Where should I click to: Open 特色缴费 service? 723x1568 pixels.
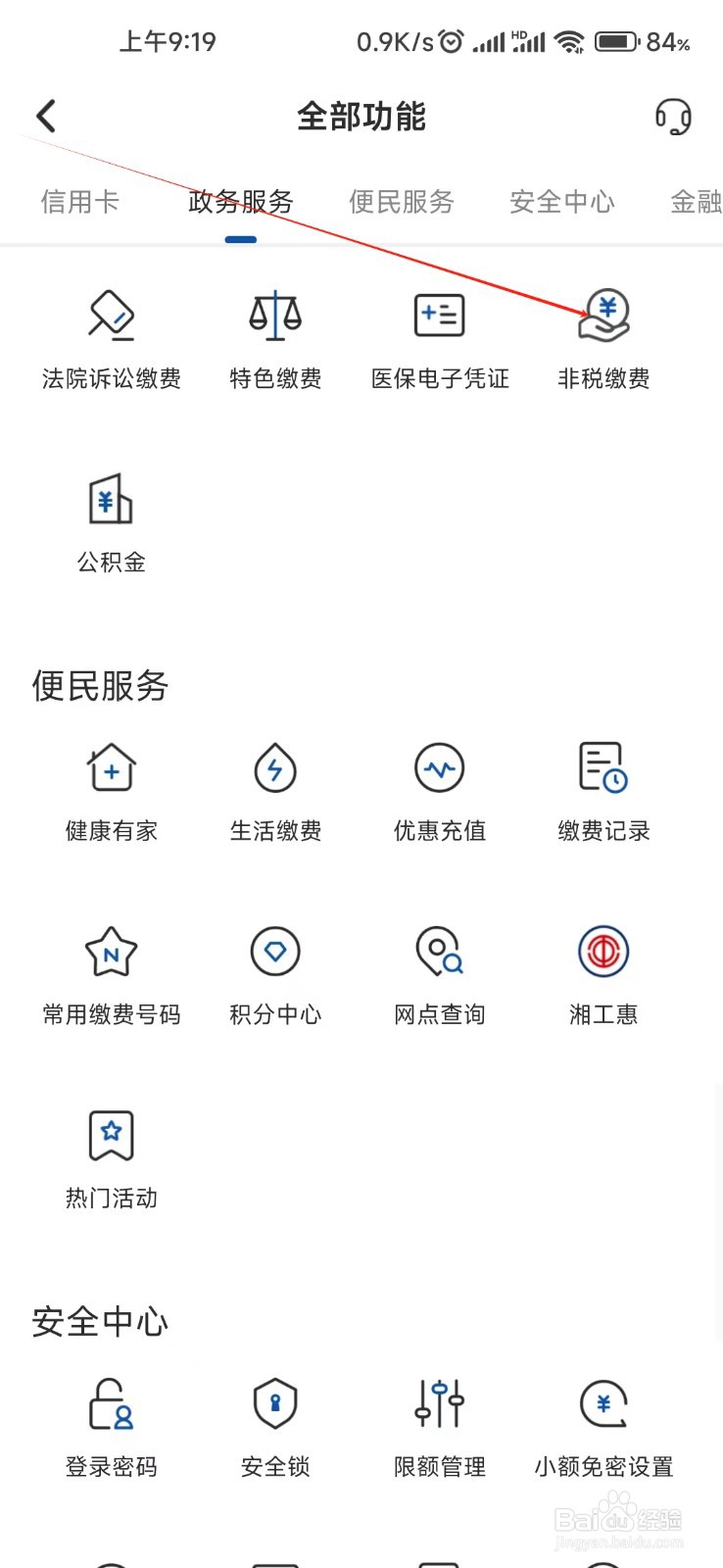275,338
